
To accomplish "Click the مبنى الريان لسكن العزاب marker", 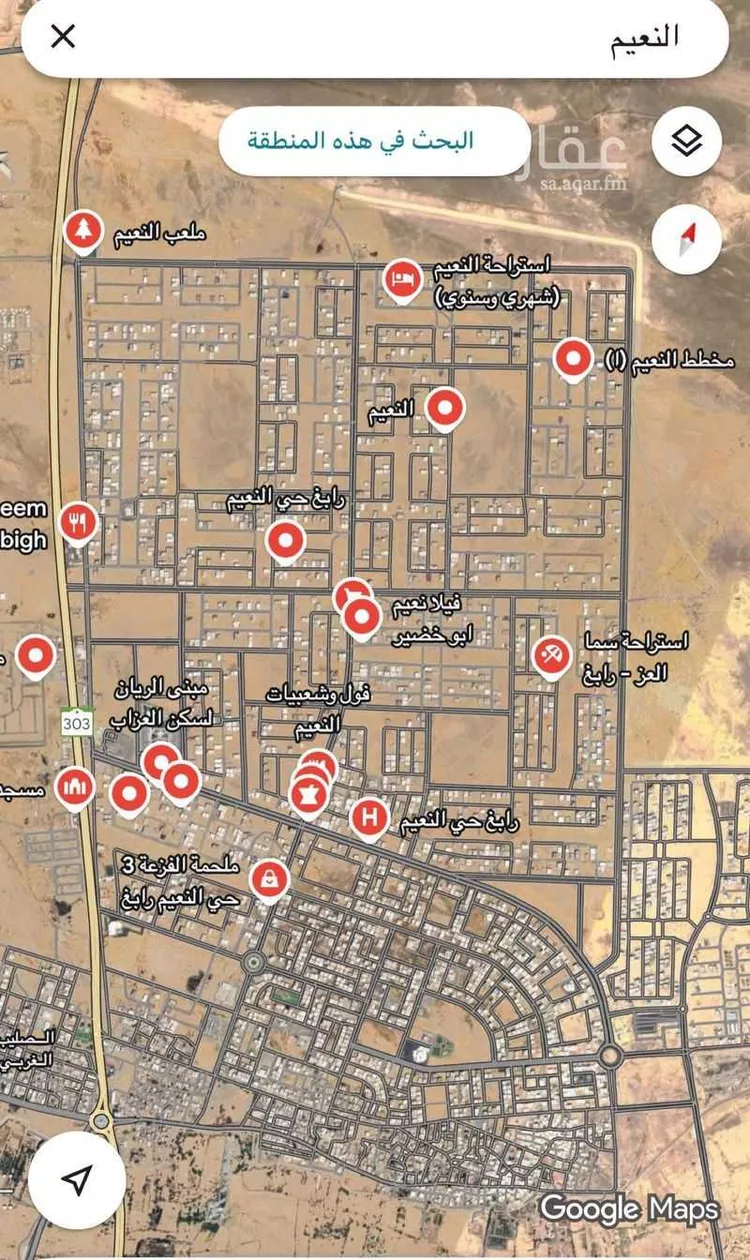I will [160, 760].
